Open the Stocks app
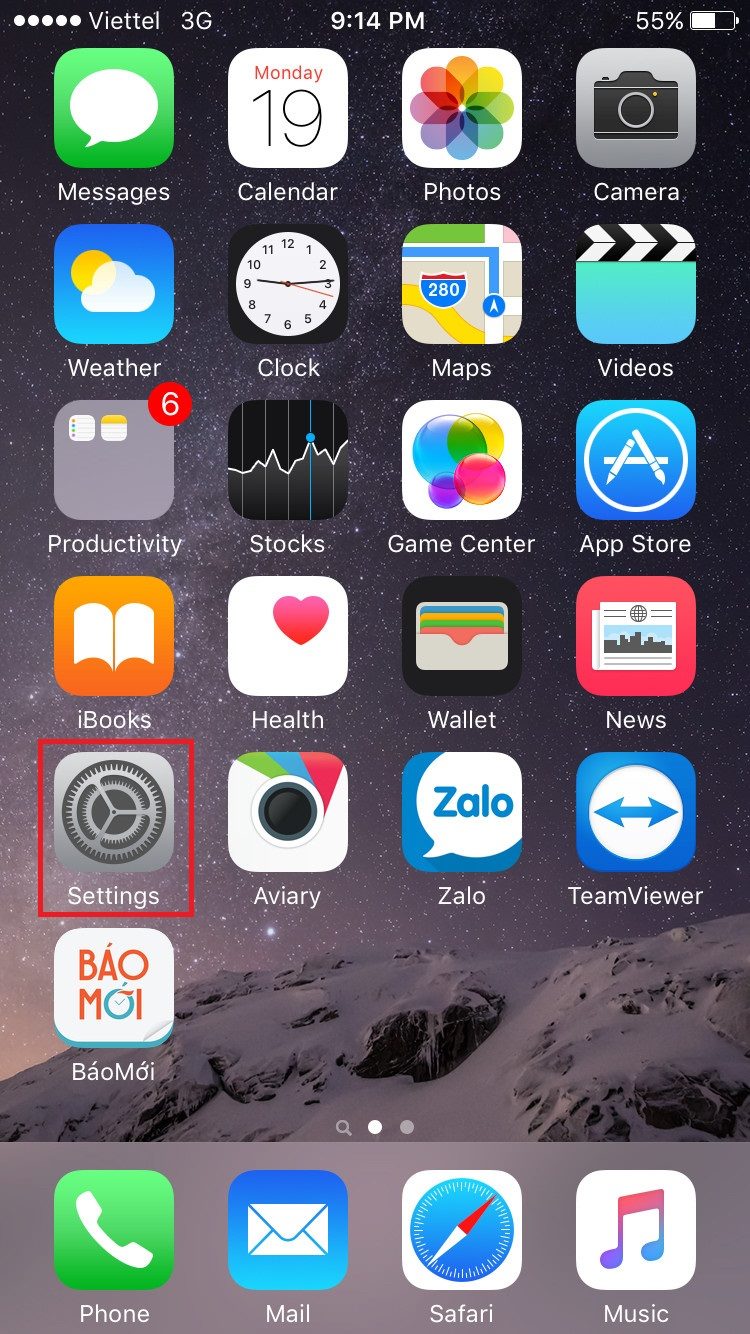The width and height of the screenshot is (750, 1334). click(x=288, y=460)
